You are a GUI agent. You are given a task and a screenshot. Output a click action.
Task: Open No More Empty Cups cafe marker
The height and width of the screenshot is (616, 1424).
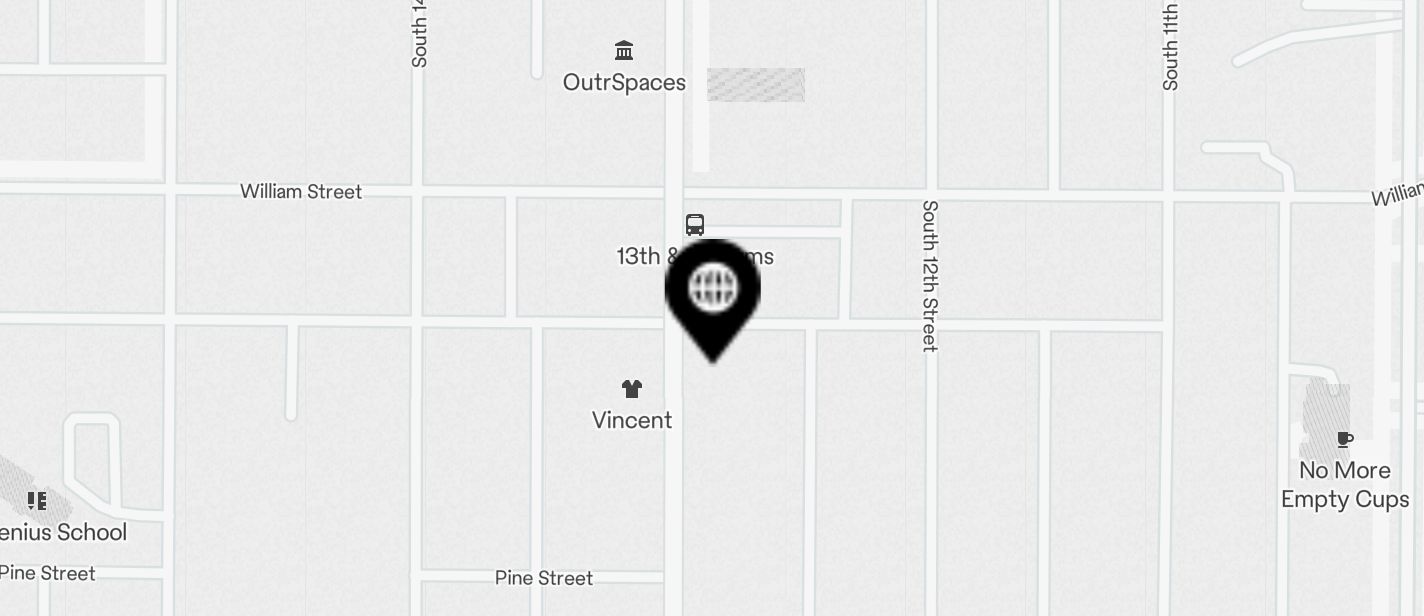click(1345, 440)
